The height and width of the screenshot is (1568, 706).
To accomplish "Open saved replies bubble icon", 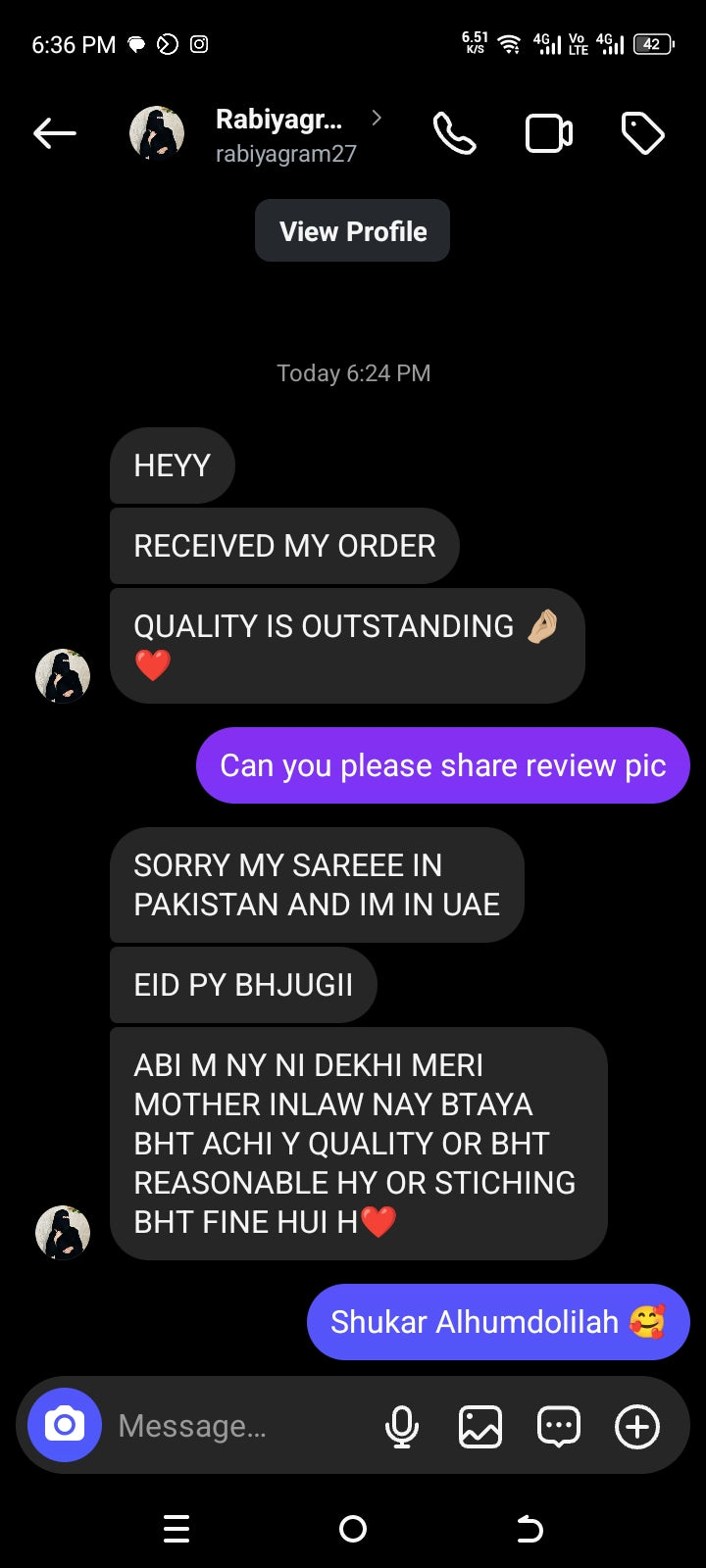I will click(559, 1426).
